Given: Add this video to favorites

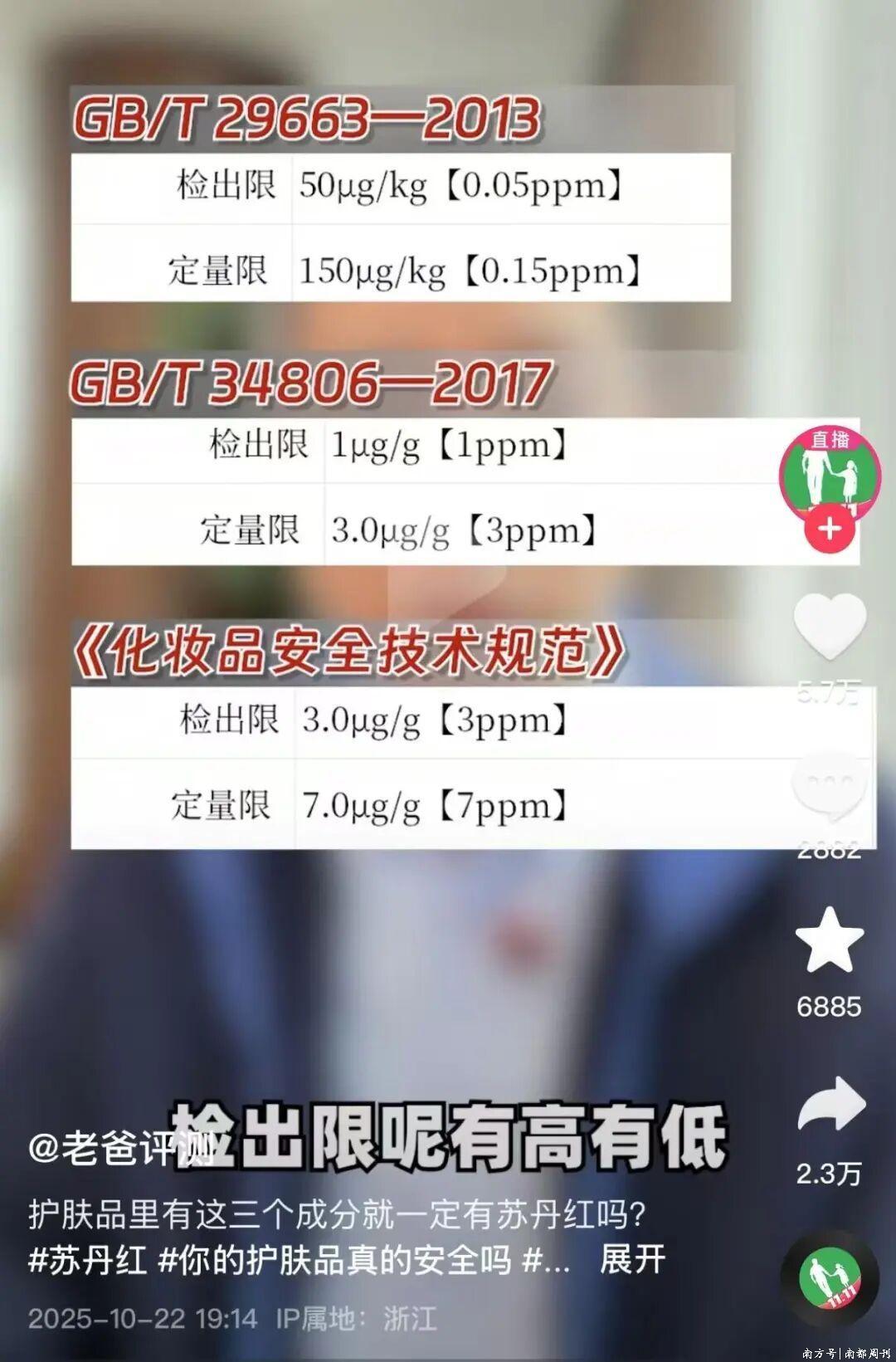Looking at the screenshot, I should (x=829, y=940).
